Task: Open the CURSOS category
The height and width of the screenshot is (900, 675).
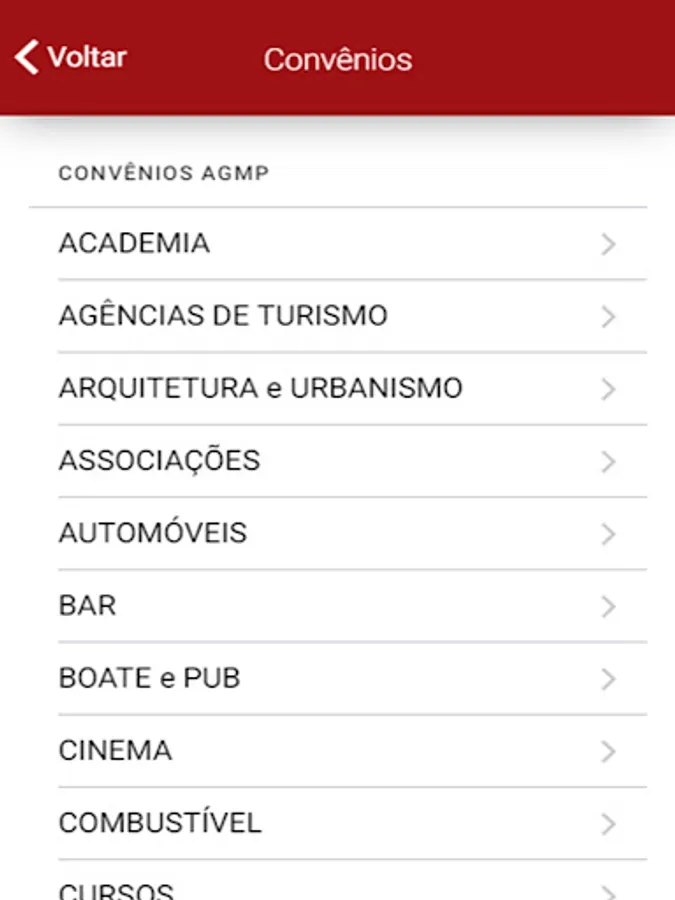Action: point(338,888)
